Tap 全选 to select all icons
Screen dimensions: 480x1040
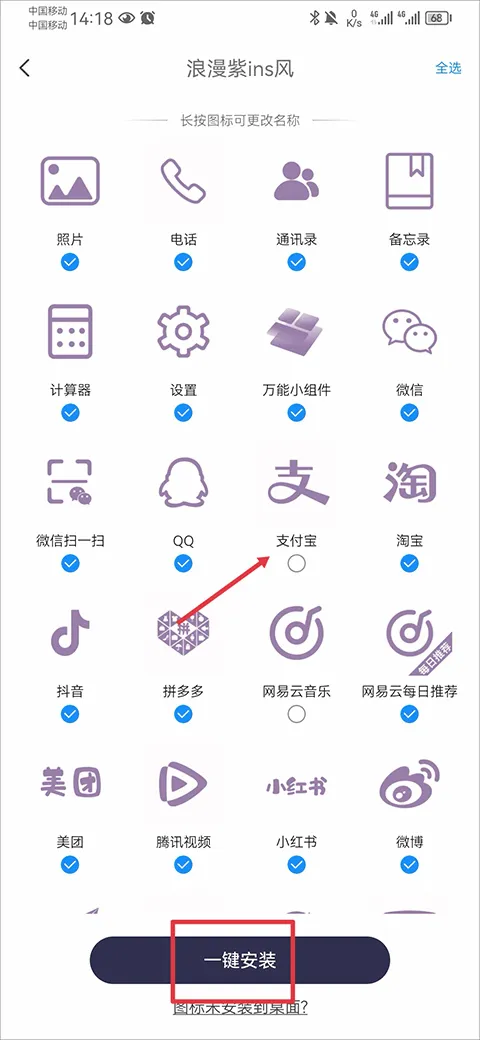pyautogui.click(x=448, y=68)
